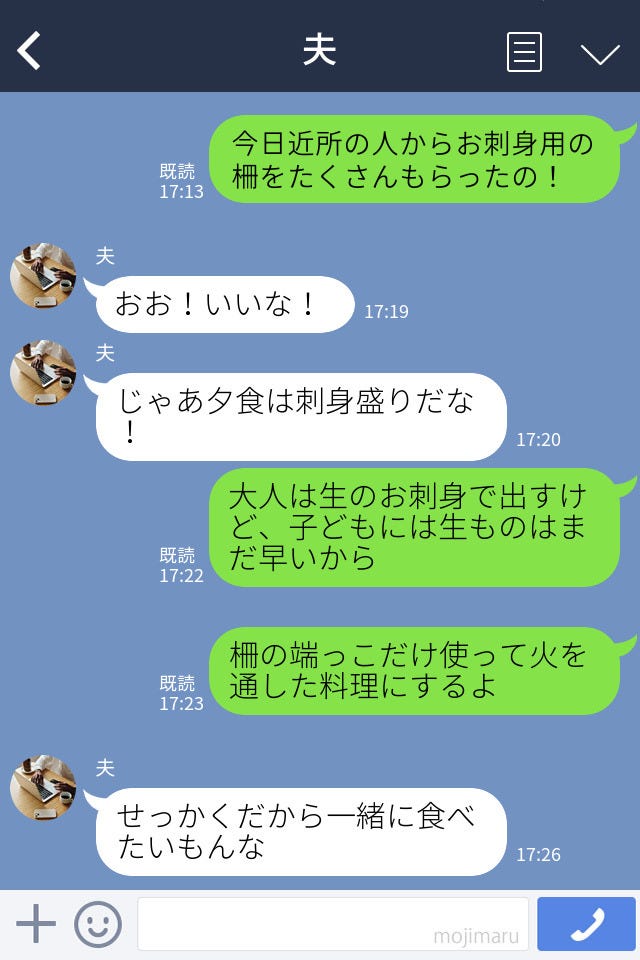Focus the message input field
Image resolution: width=640 pixels, height=960 pixels.
(332, 924)
